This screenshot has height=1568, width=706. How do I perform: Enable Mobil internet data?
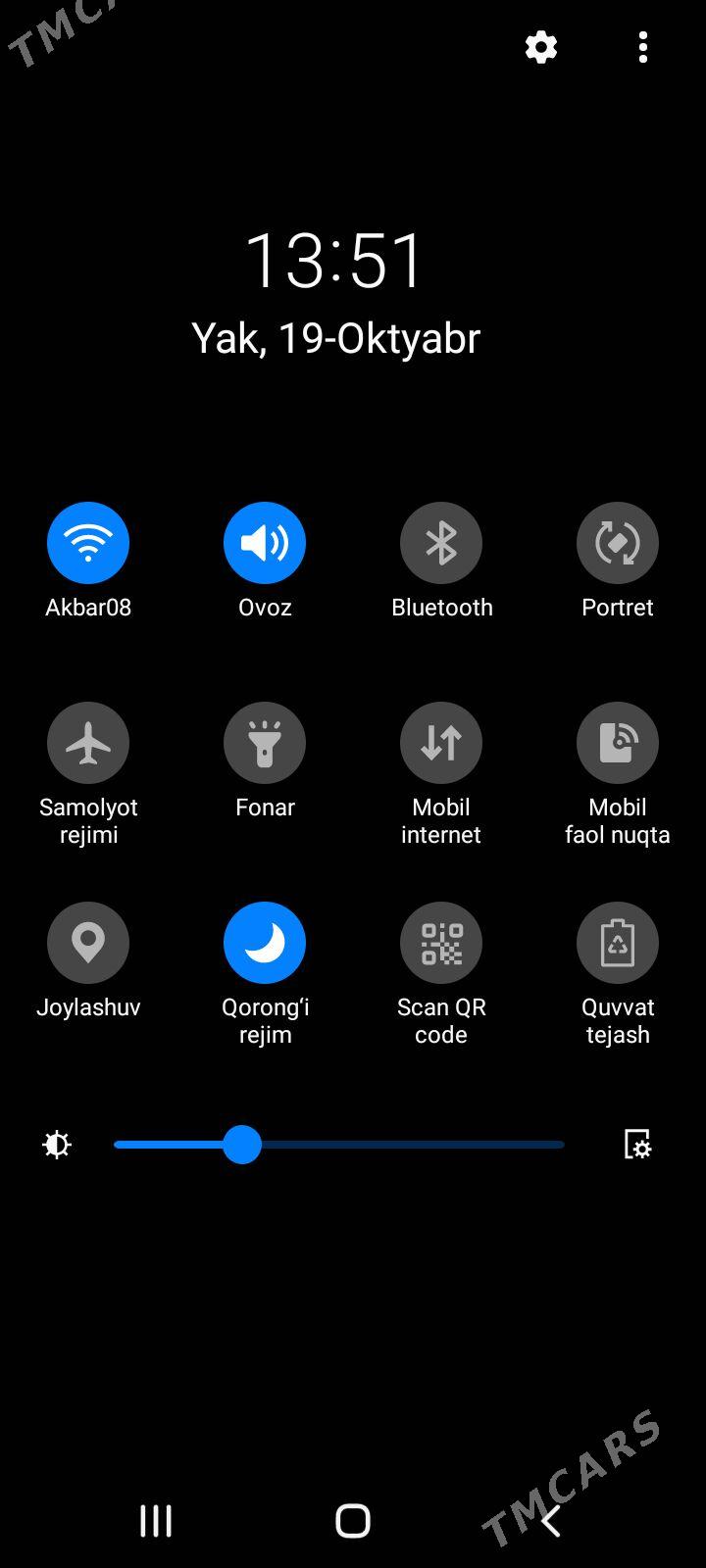(x=441, y=743)
